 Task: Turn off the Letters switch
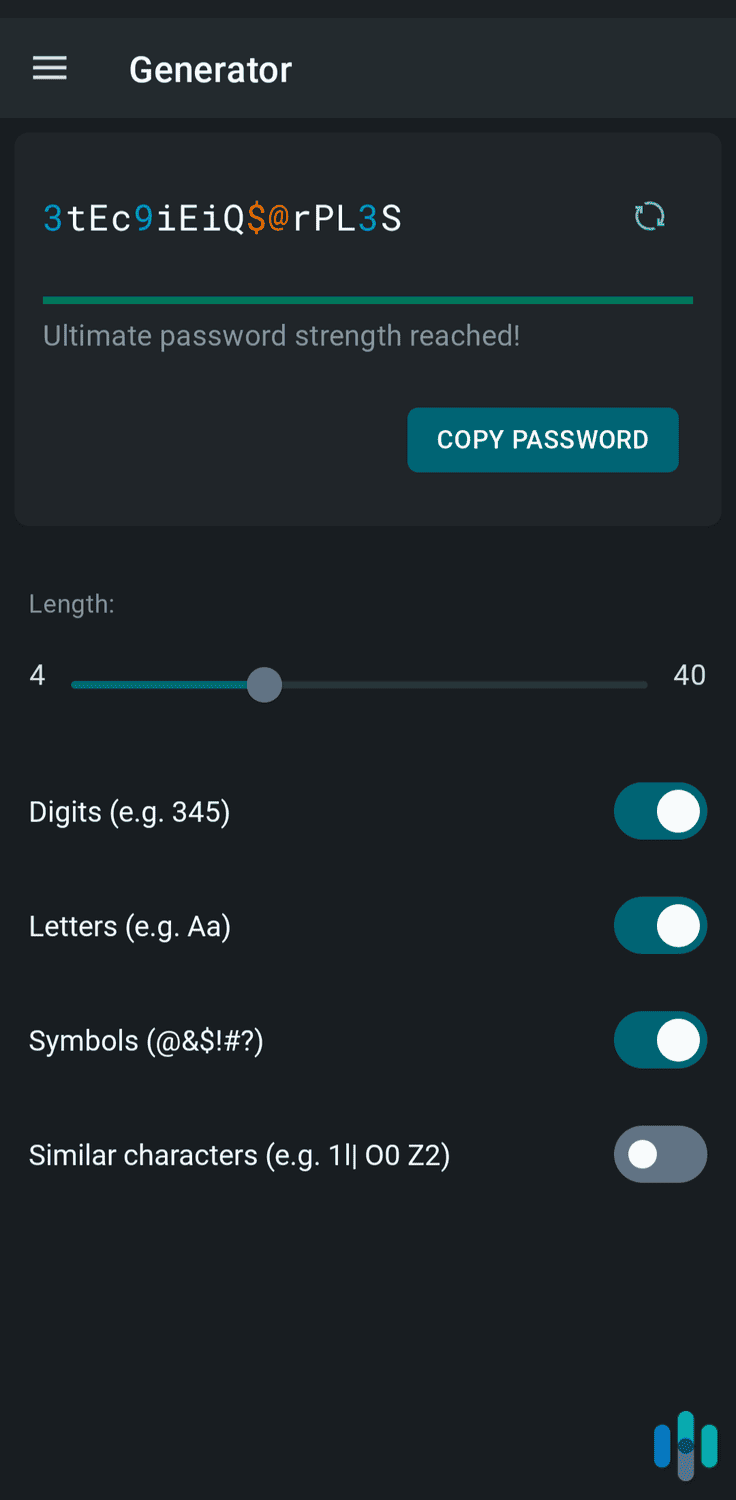pos(660,925)
